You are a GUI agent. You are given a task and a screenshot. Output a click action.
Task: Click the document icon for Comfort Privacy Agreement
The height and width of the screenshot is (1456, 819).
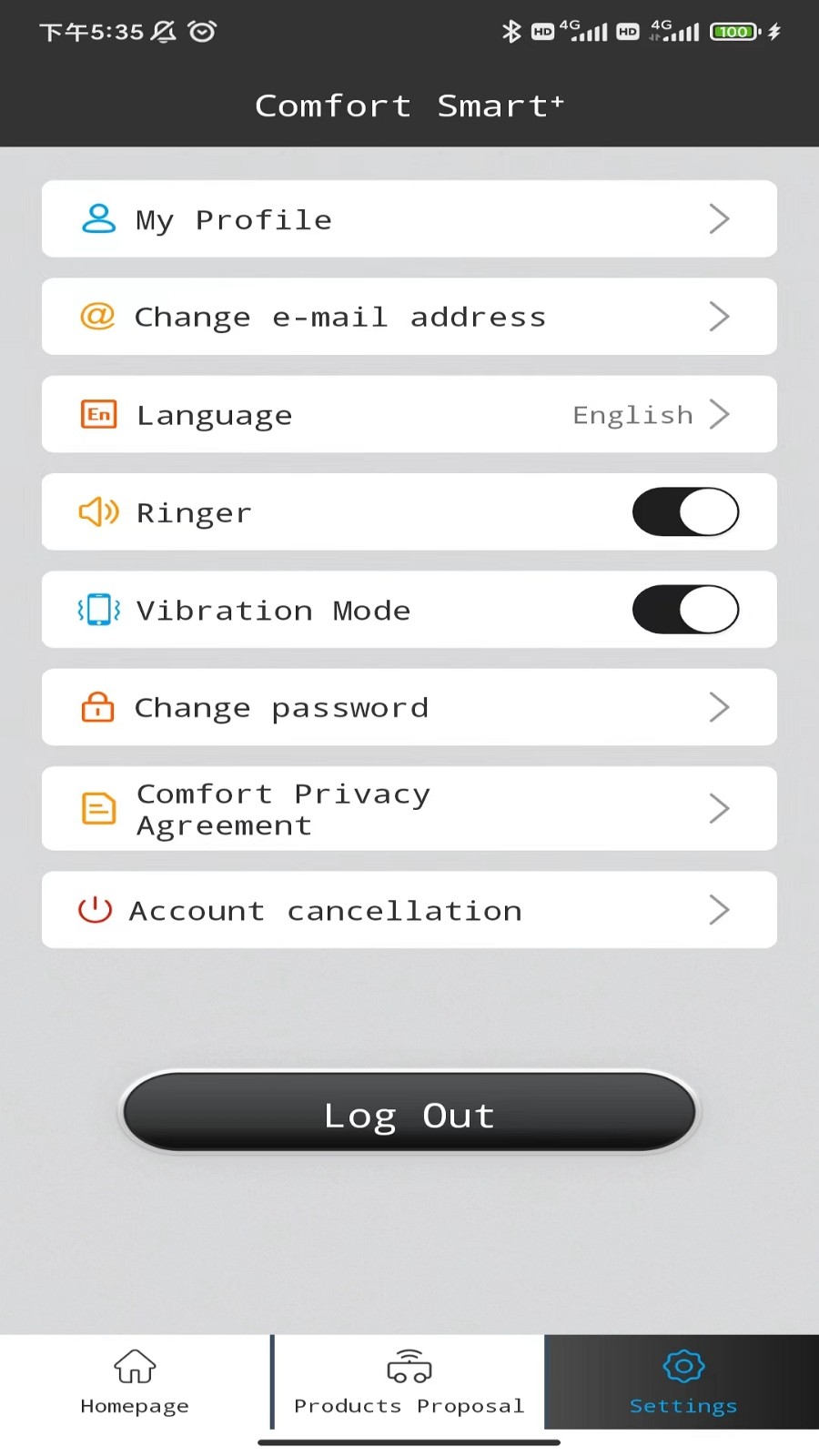[x=97, y=808]
